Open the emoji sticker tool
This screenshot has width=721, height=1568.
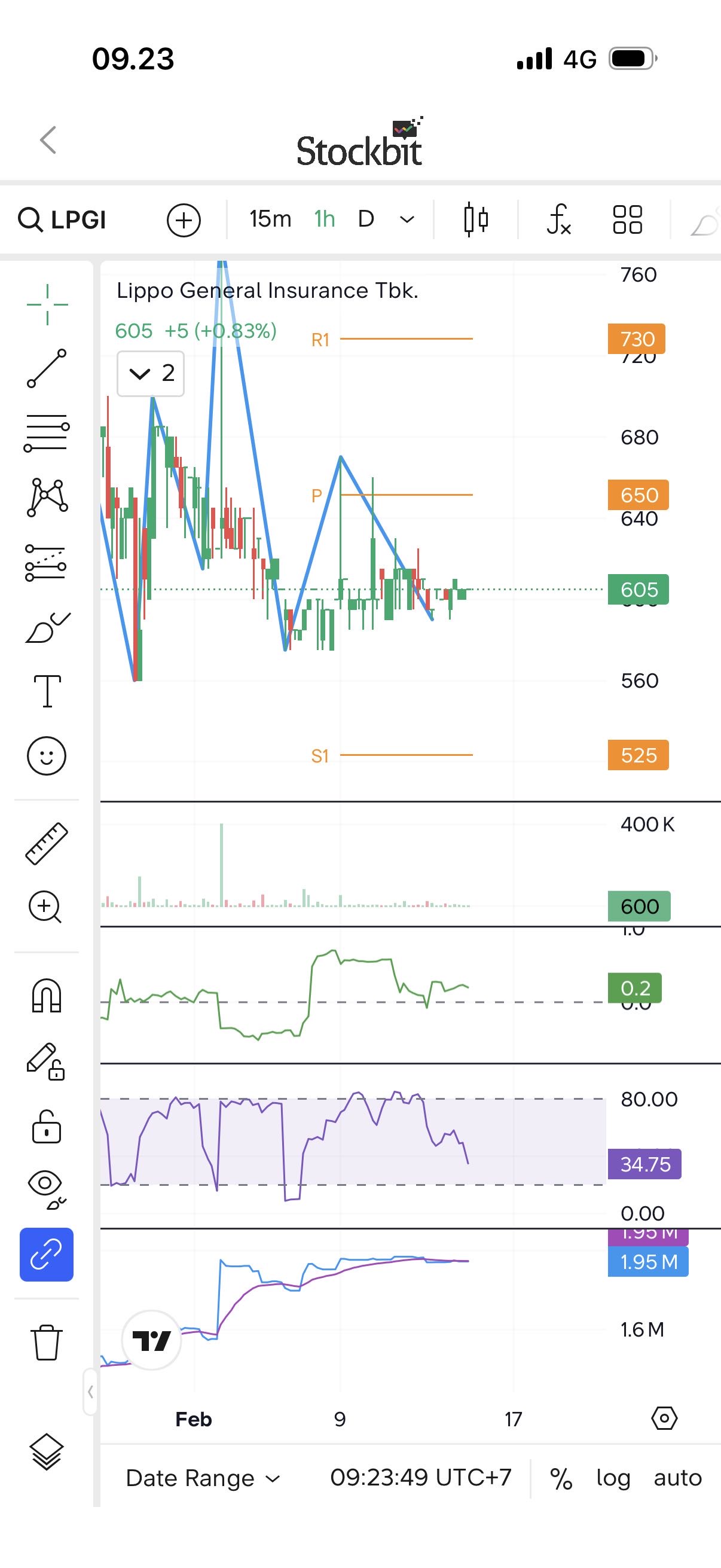(46, 756)
